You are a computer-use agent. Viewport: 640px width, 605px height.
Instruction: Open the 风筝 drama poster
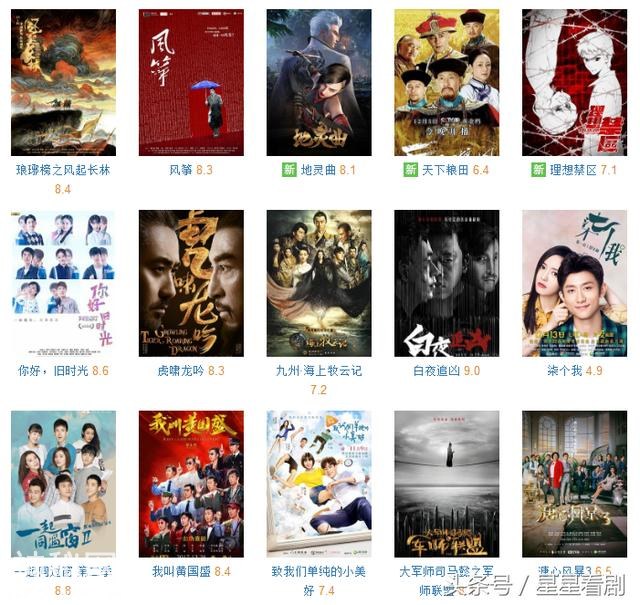[x=191, y=83]
